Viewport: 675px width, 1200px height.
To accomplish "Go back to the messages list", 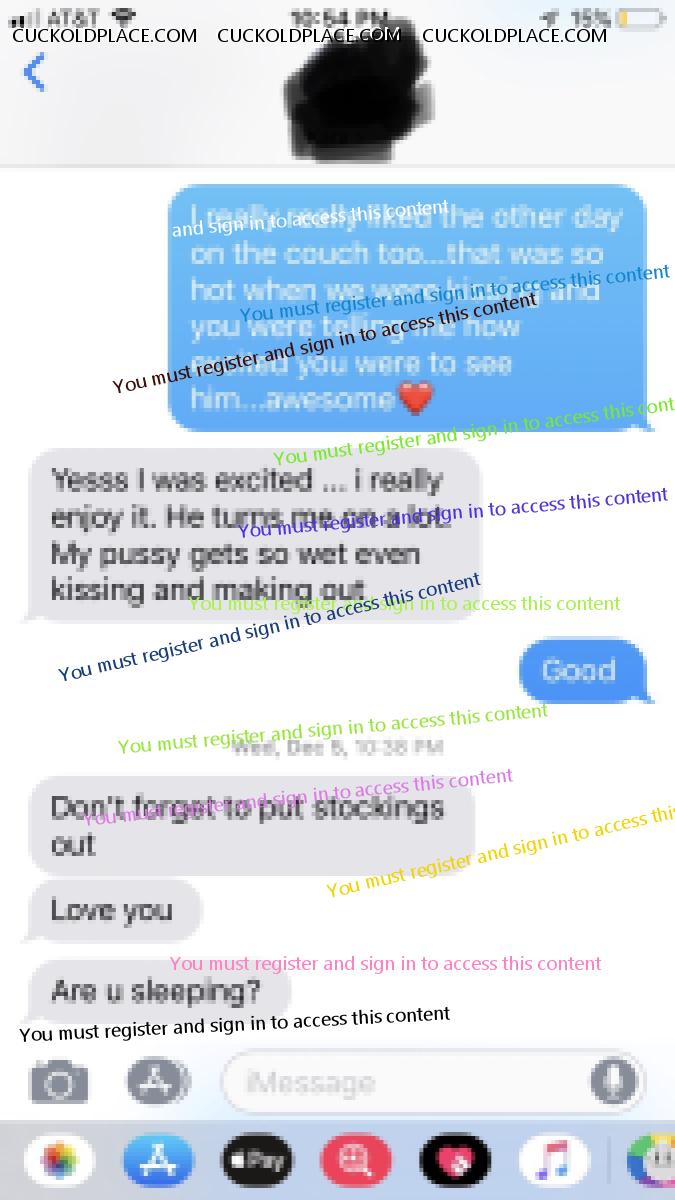I will coord(35,73).
